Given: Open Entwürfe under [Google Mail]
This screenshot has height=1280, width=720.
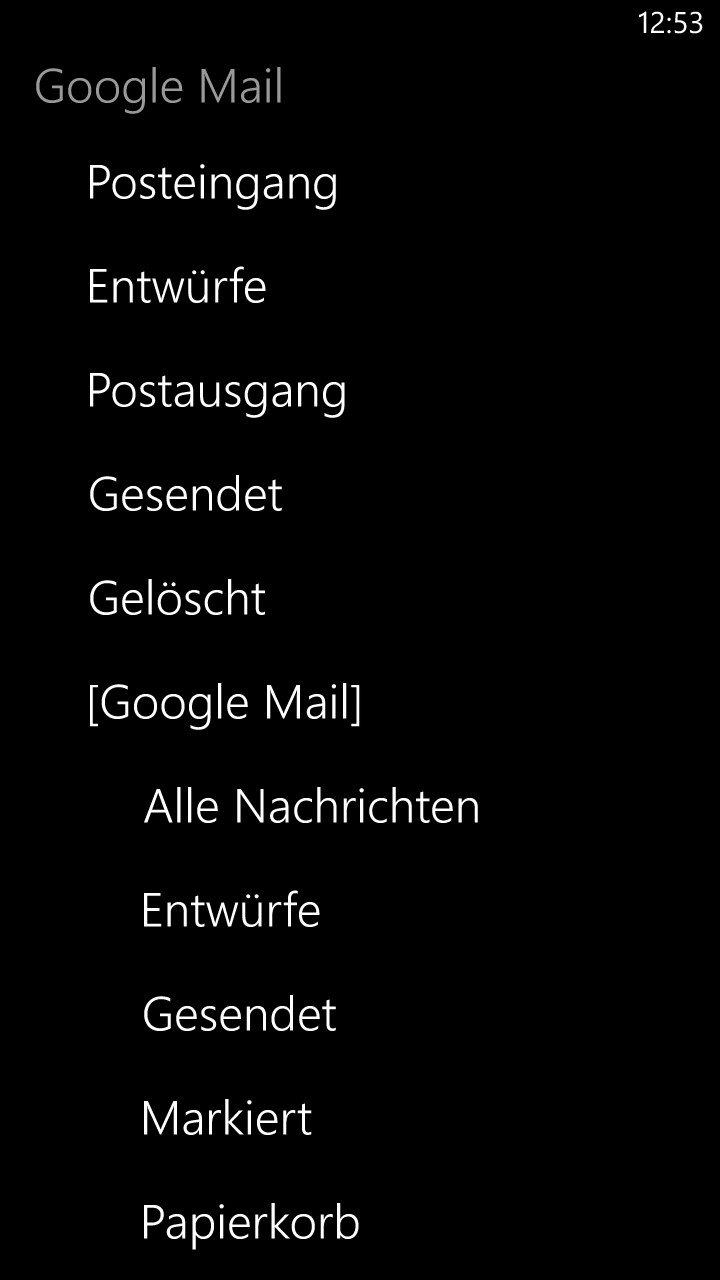Looking at the screenshot, I should [x=231, y=911].
